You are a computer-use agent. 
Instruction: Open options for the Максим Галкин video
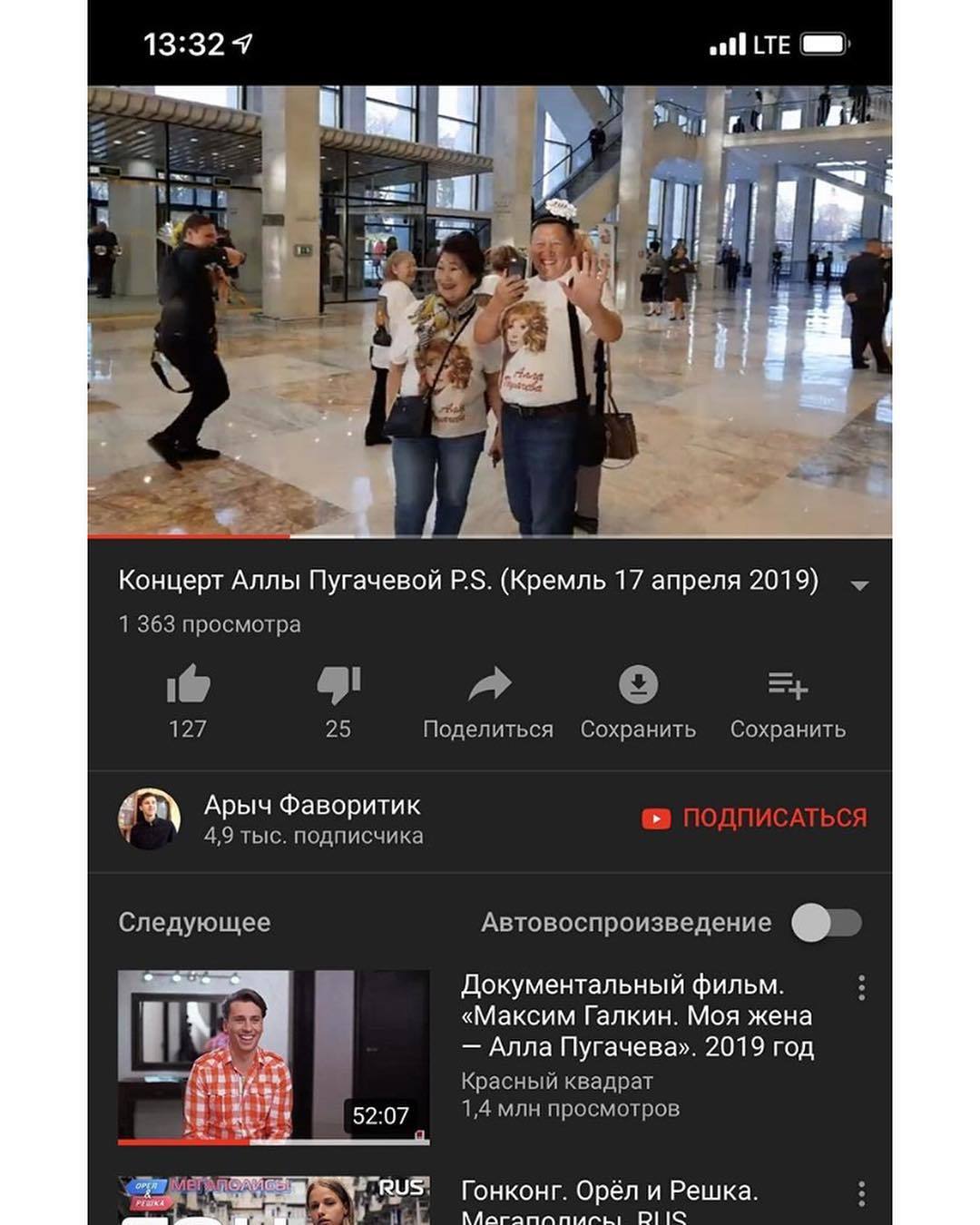[861, 987]
